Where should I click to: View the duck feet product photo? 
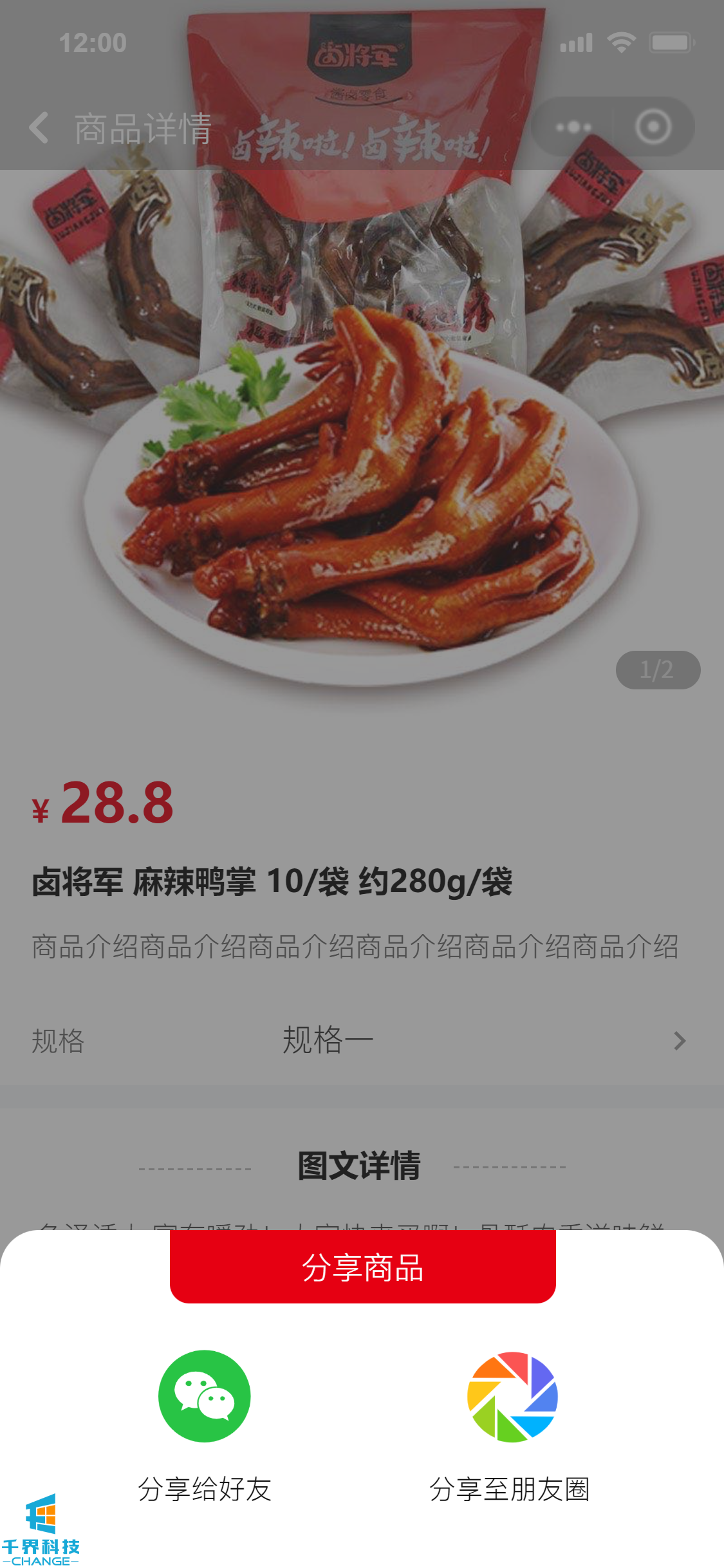pos(360,451)
